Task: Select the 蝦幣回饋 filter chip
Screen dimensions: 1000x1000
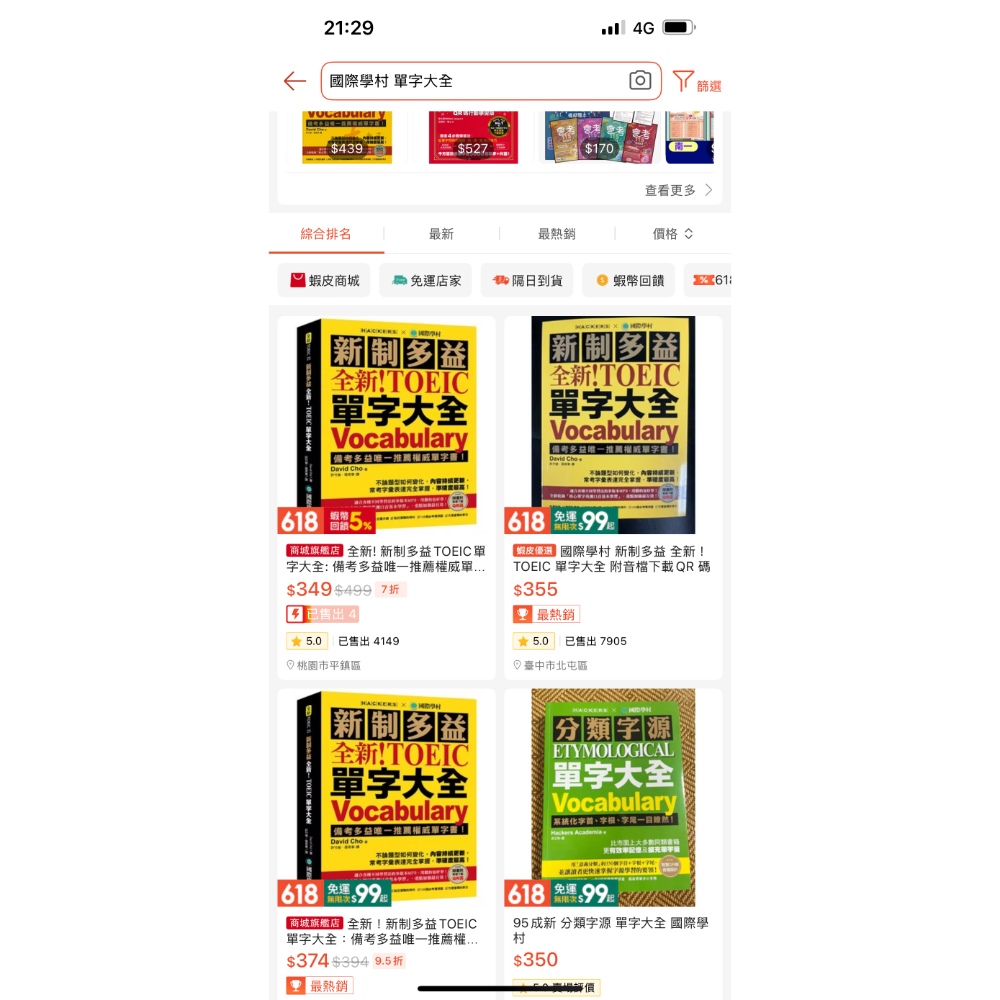Action: pos(629,281)
